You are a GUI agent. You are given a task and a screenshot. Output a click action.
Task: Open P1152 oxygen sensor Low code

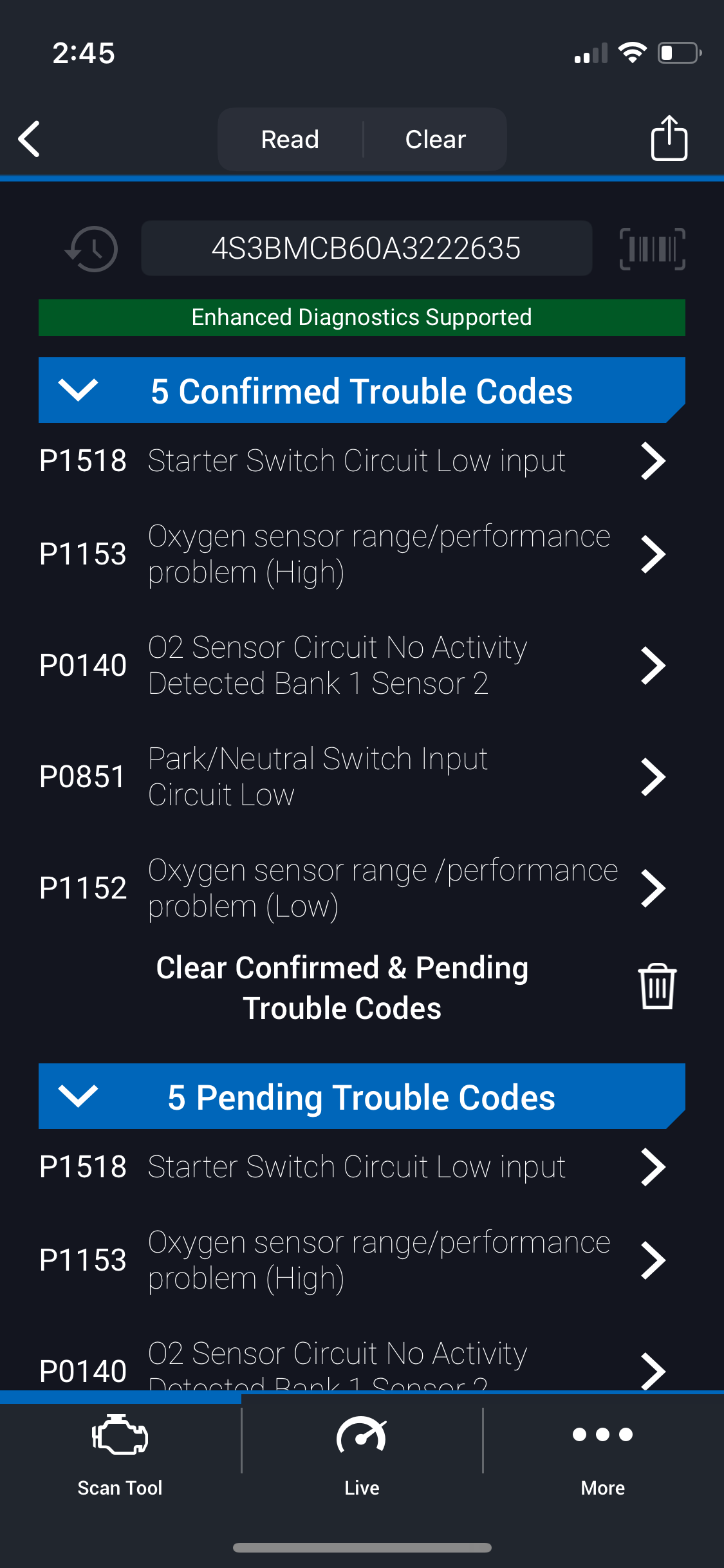(351, 888)
